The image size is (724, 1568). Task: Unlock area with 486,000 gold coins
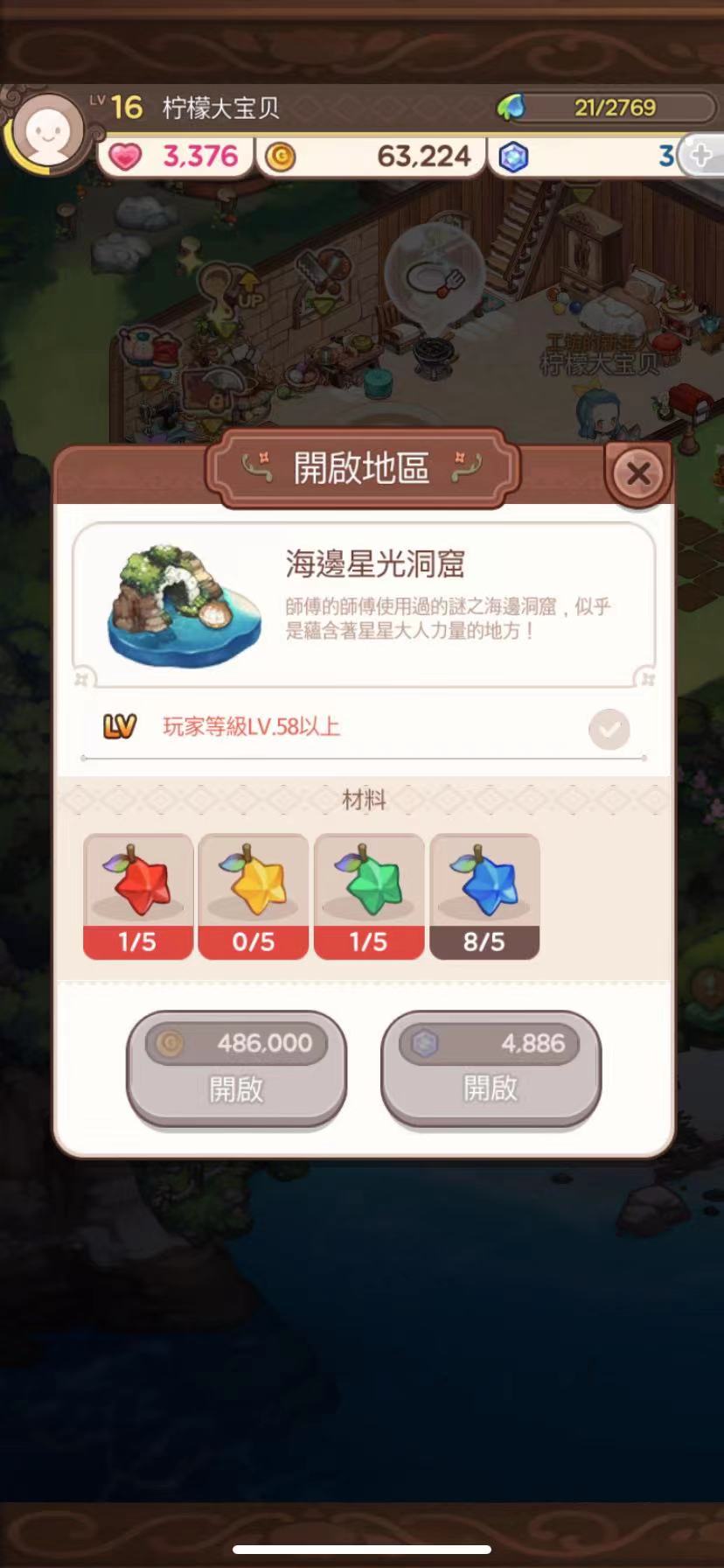(x=236, y=1068)
